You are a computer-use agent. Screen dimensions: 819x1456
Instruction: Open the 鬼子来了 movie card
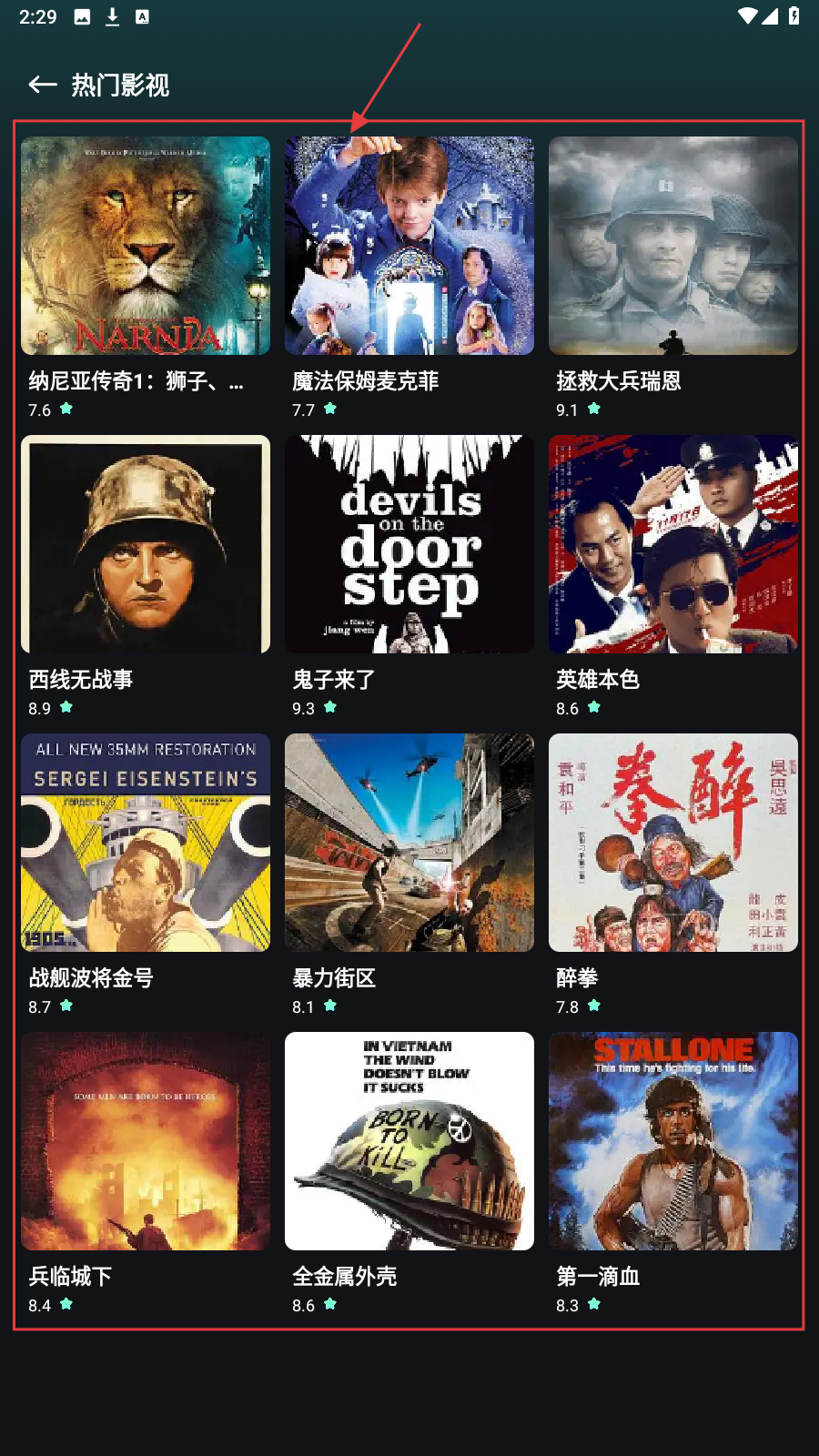pos(409,545)
